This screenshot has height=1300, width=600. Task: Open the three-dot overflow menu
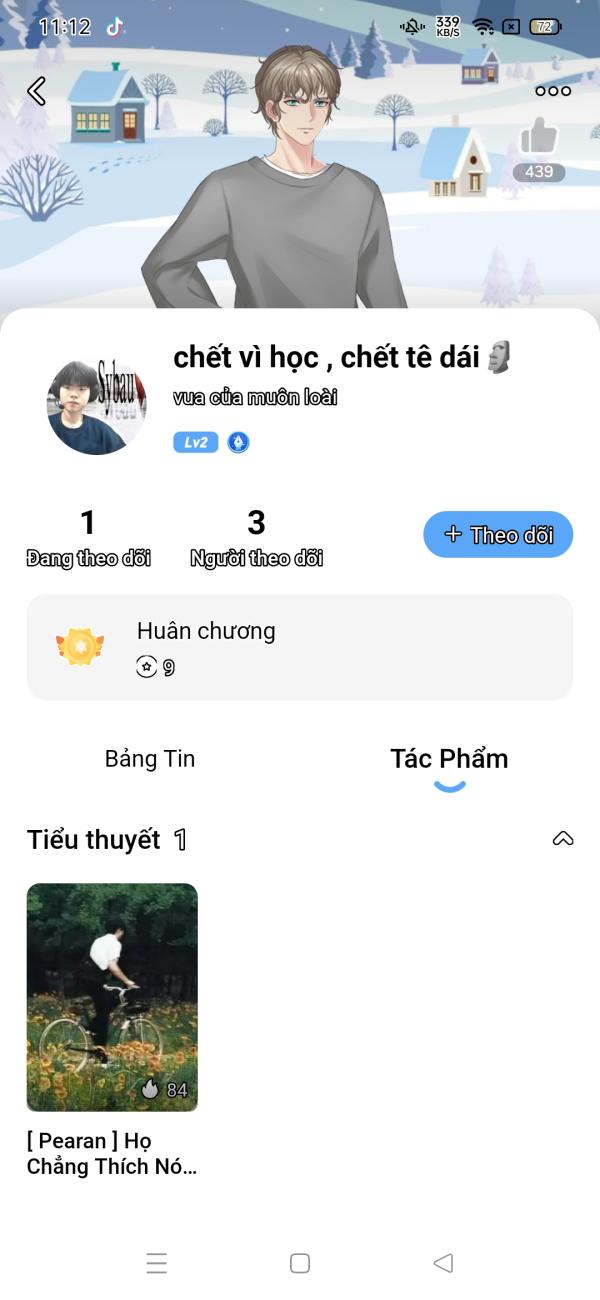tap(553, 91)
